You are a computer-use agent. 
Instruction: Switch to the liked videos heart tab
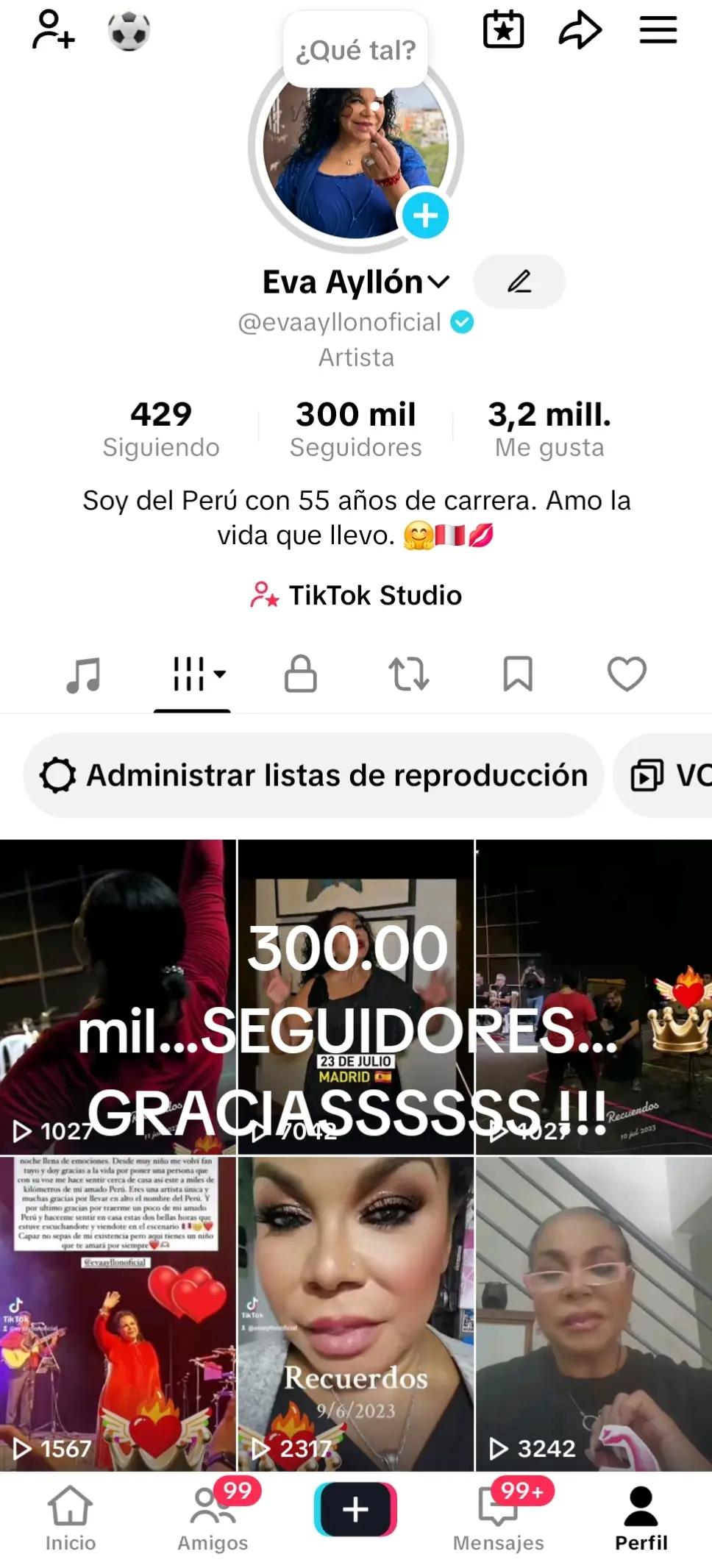[x=627, y=674]
